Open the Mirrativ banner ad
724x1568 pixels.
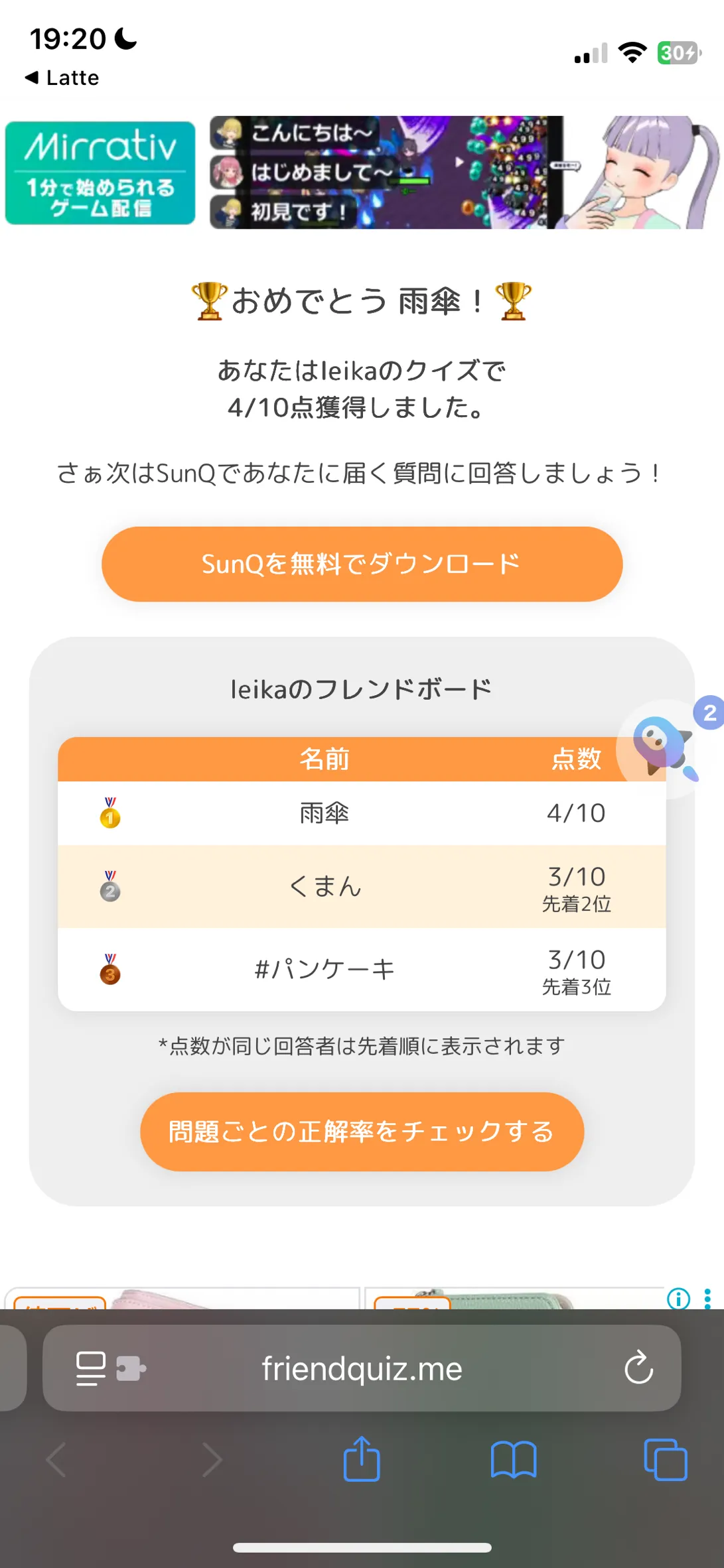(x=362, y=172)
